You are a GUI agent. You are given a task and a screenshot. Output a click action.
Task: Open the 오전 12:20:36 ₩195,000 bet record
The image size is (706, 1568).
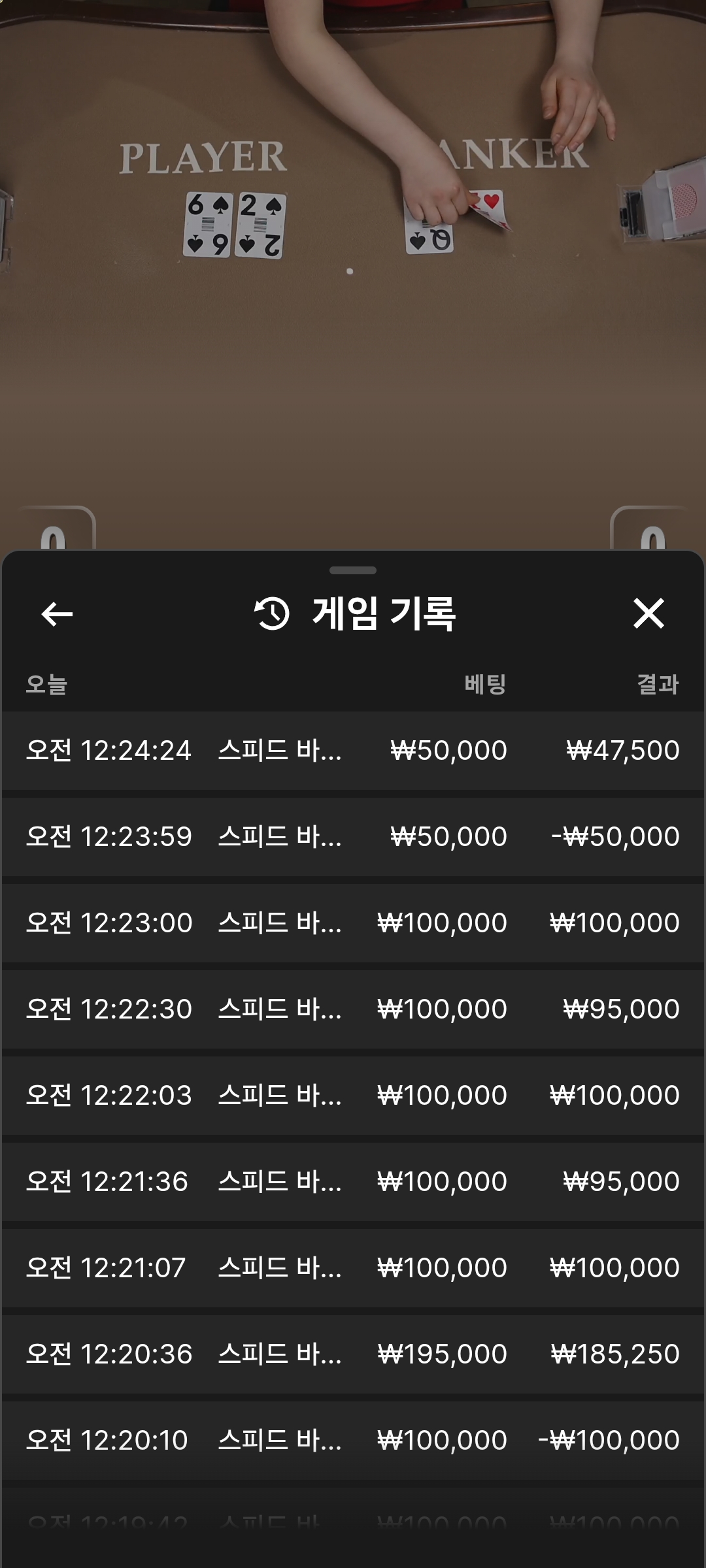coord(353,1354)
